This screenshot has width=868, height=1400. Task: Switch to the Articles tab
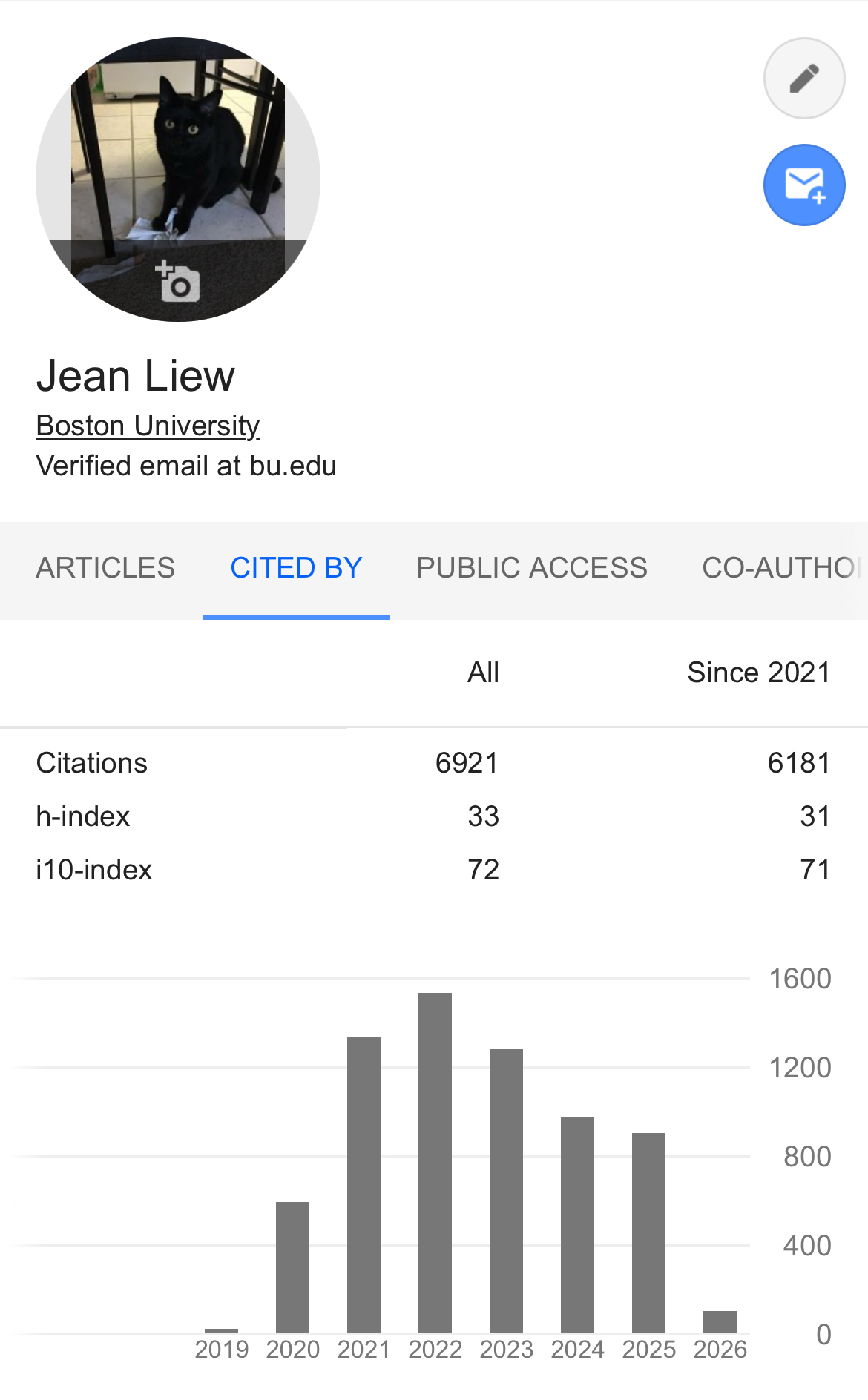(x=105, y=568)
